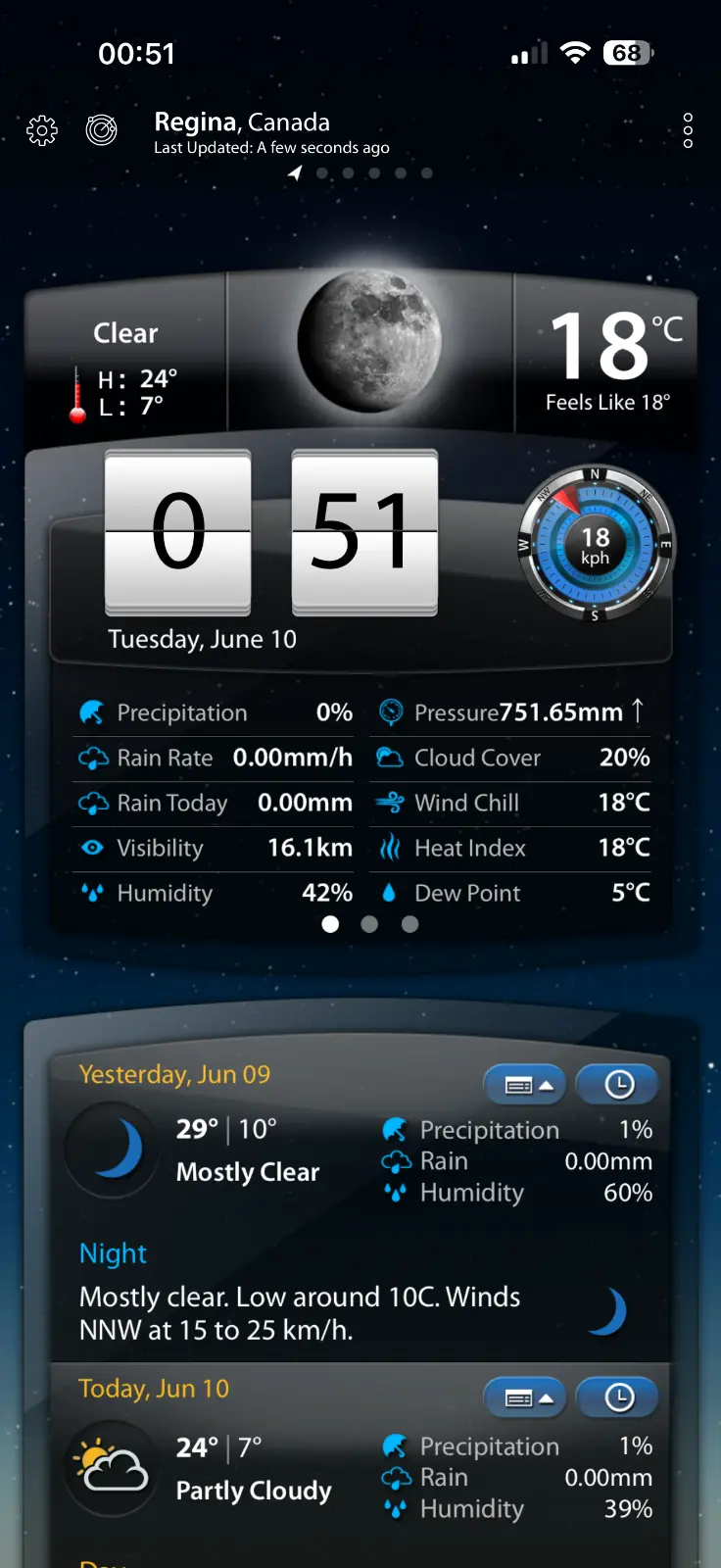
Task: Open the flip clock showing 0:51
Action: (271, 532)
